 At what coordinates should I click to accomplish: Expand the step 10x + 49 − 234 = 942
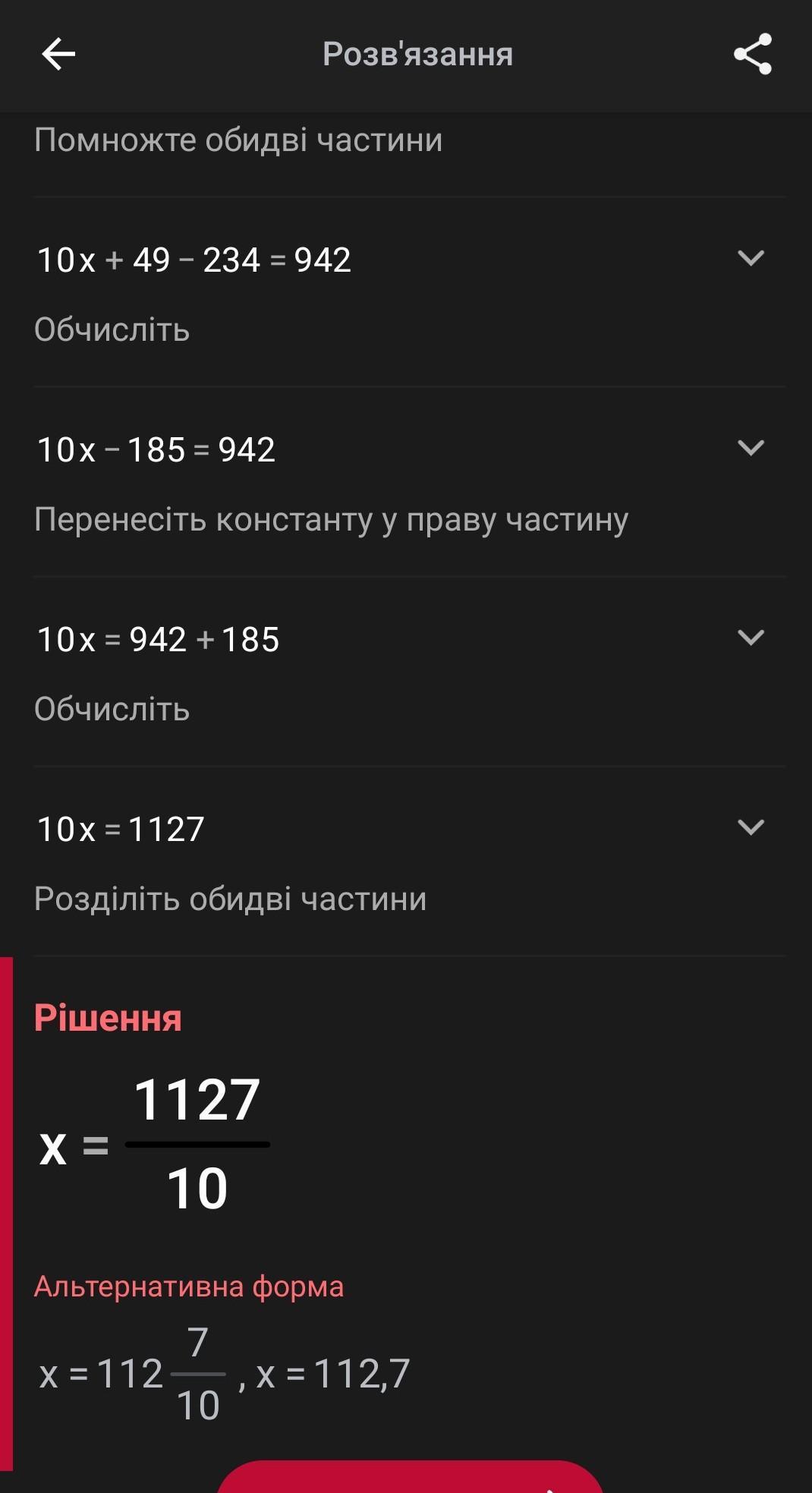(751, 258)
